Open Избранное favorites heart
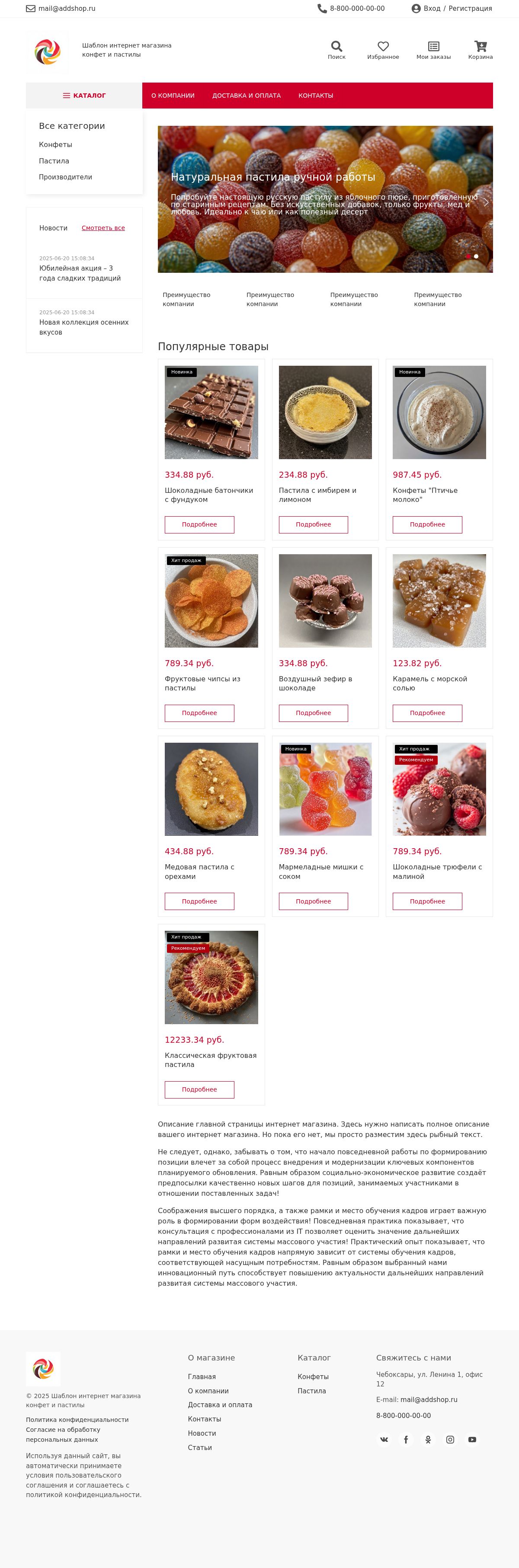The width and height of the screenshot is (519, 1568). [x=383, y=50]
